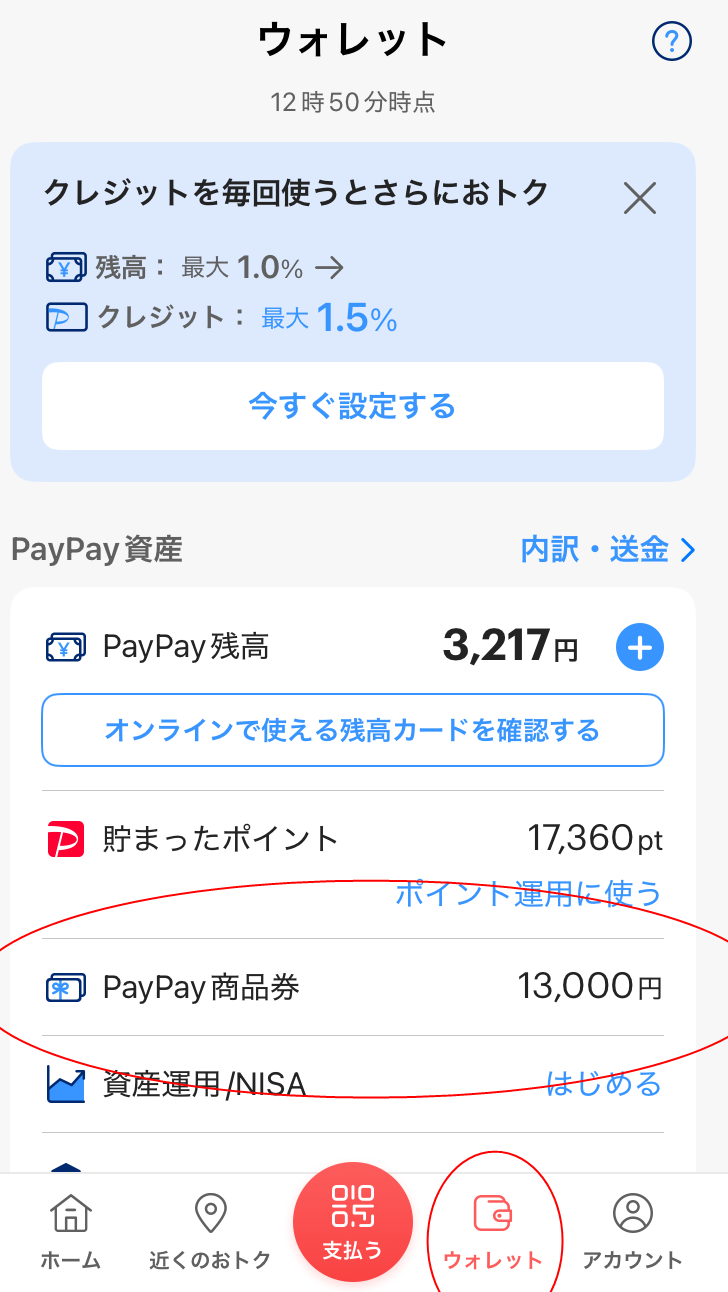This screenshot has height=1292, width=728.
Task: Tap the plus icon to top up PayPay残高
Action: coord(640,649)
